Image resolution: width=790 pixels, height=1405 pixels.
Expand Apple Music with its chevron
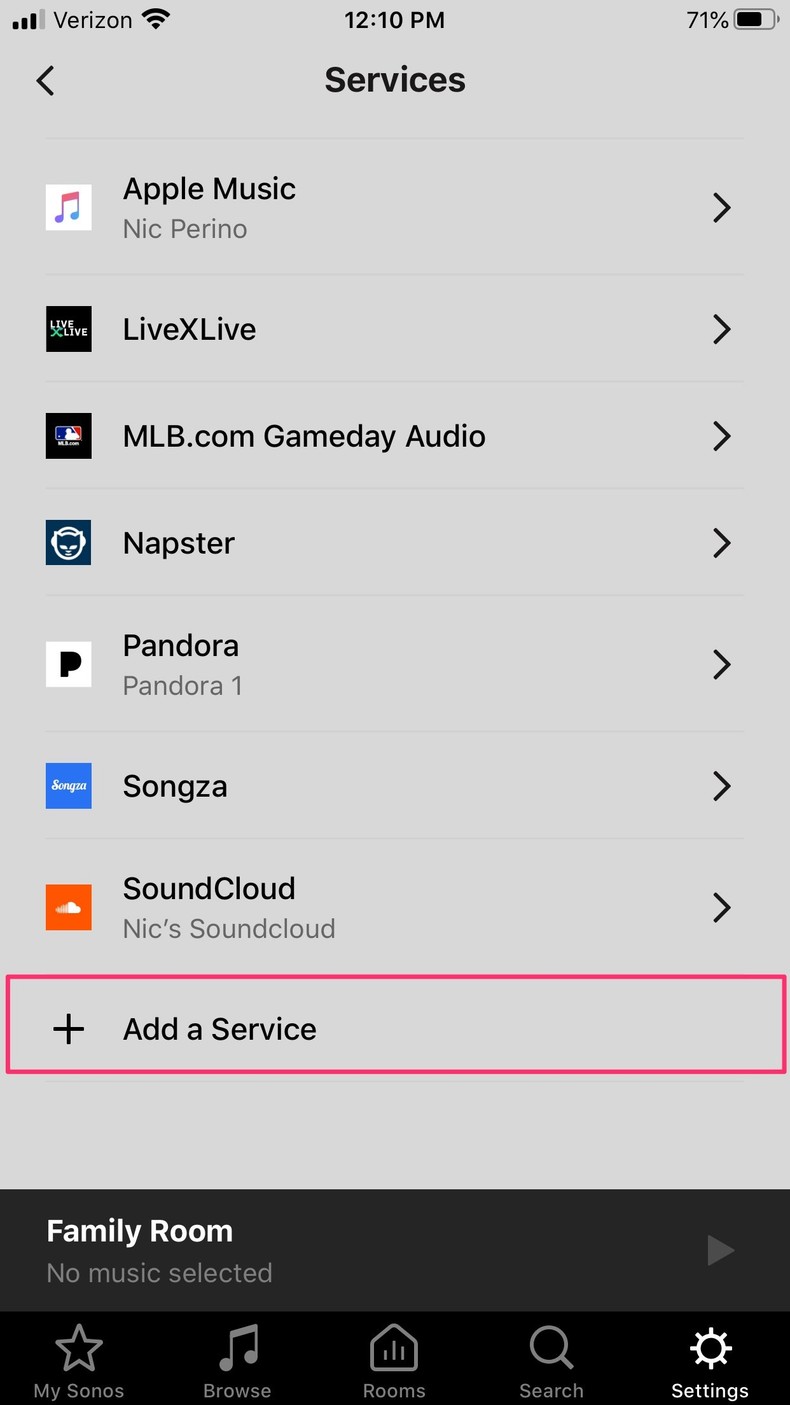coord(722,207)
